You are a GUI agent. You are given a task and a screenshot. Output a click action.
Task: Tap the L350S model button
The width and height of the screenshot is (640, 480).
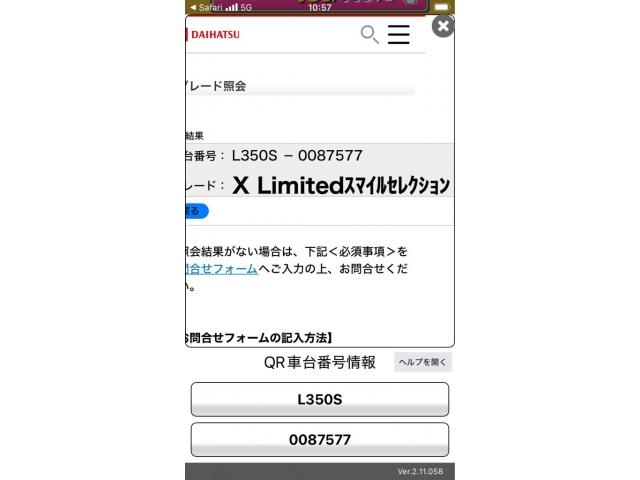[x=320, y=399]
